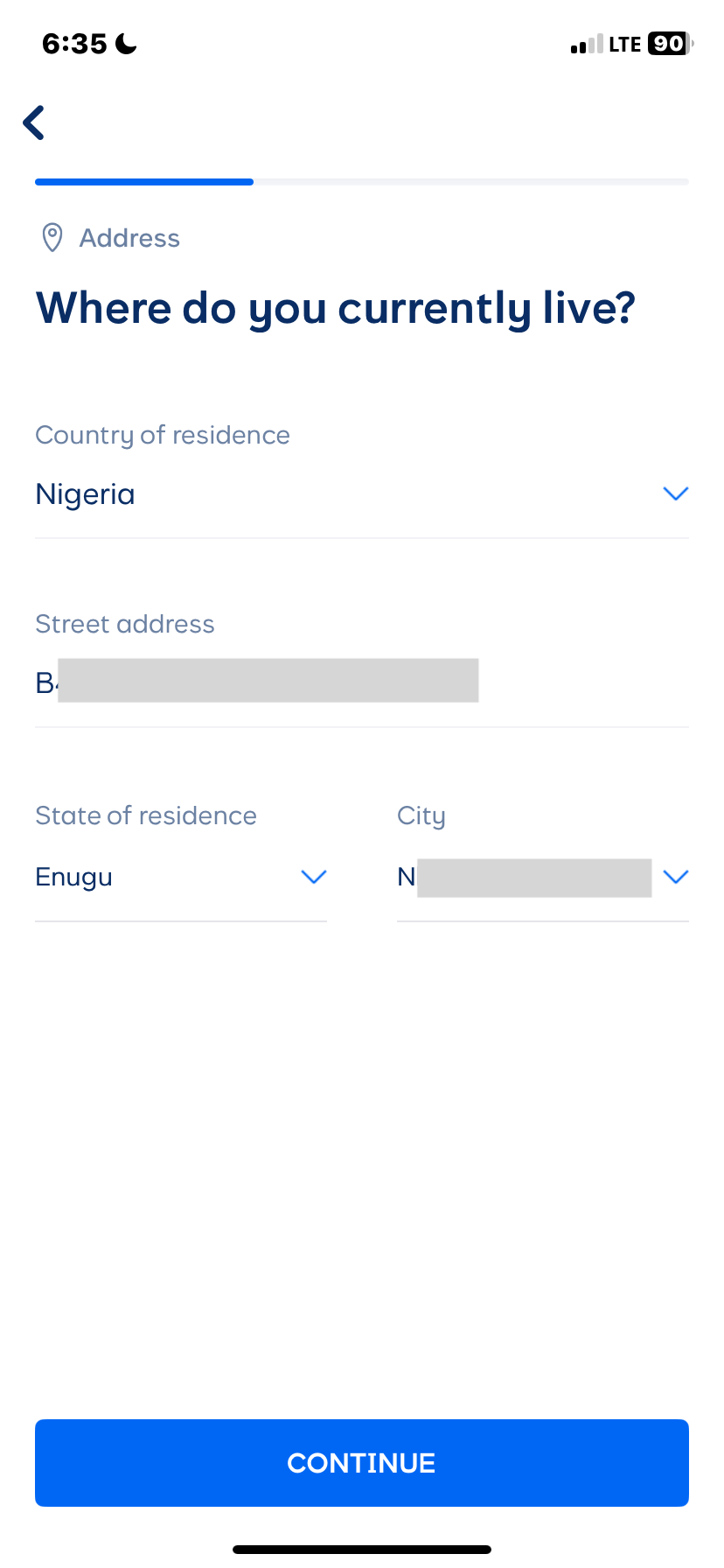724x1568 pixels.
Task: Tap the progress bar near the top
Action: coord(361,182)
